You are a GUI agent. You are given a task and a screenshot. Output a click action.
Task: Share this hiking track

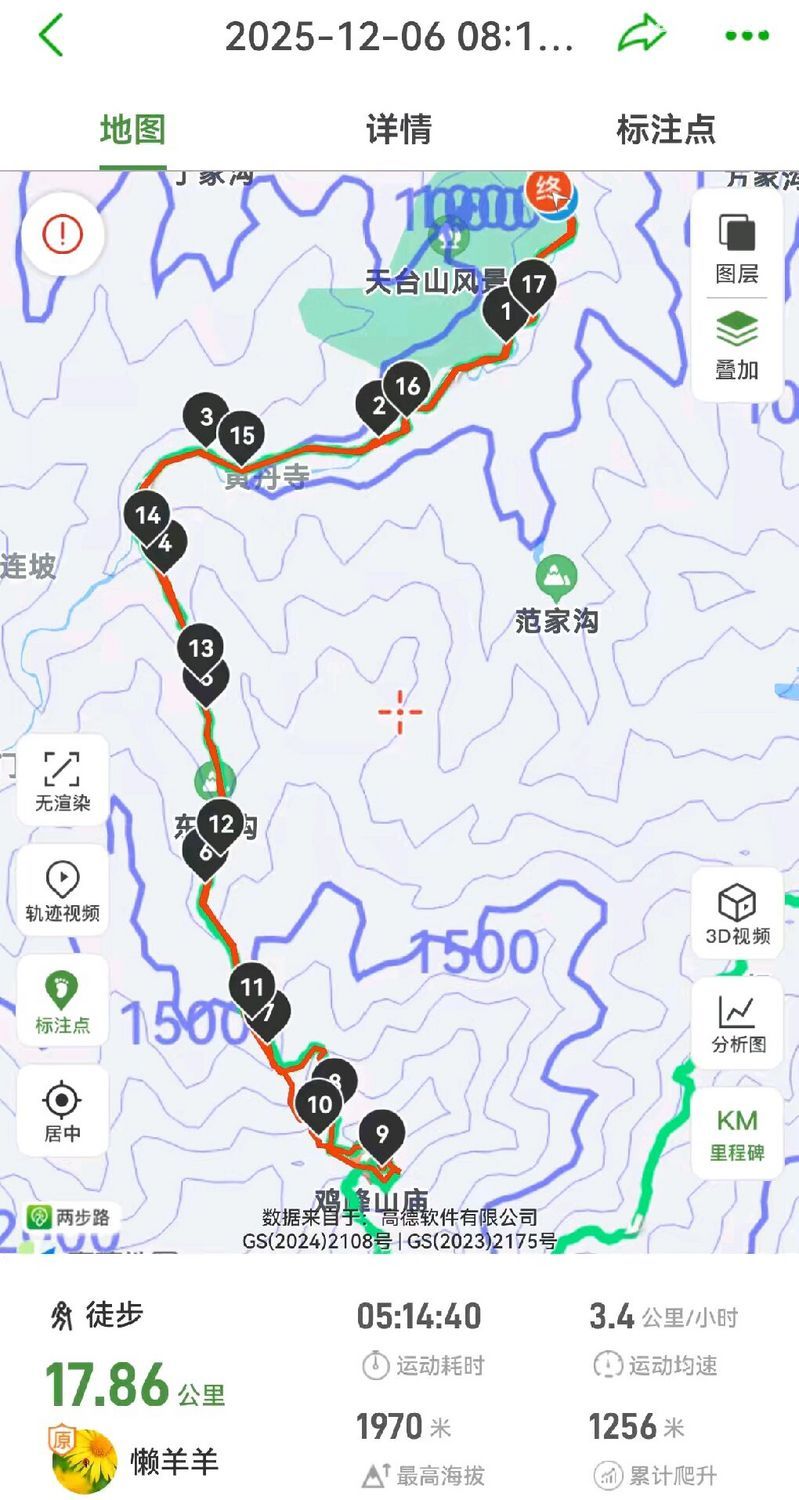(x=642, y=36)
